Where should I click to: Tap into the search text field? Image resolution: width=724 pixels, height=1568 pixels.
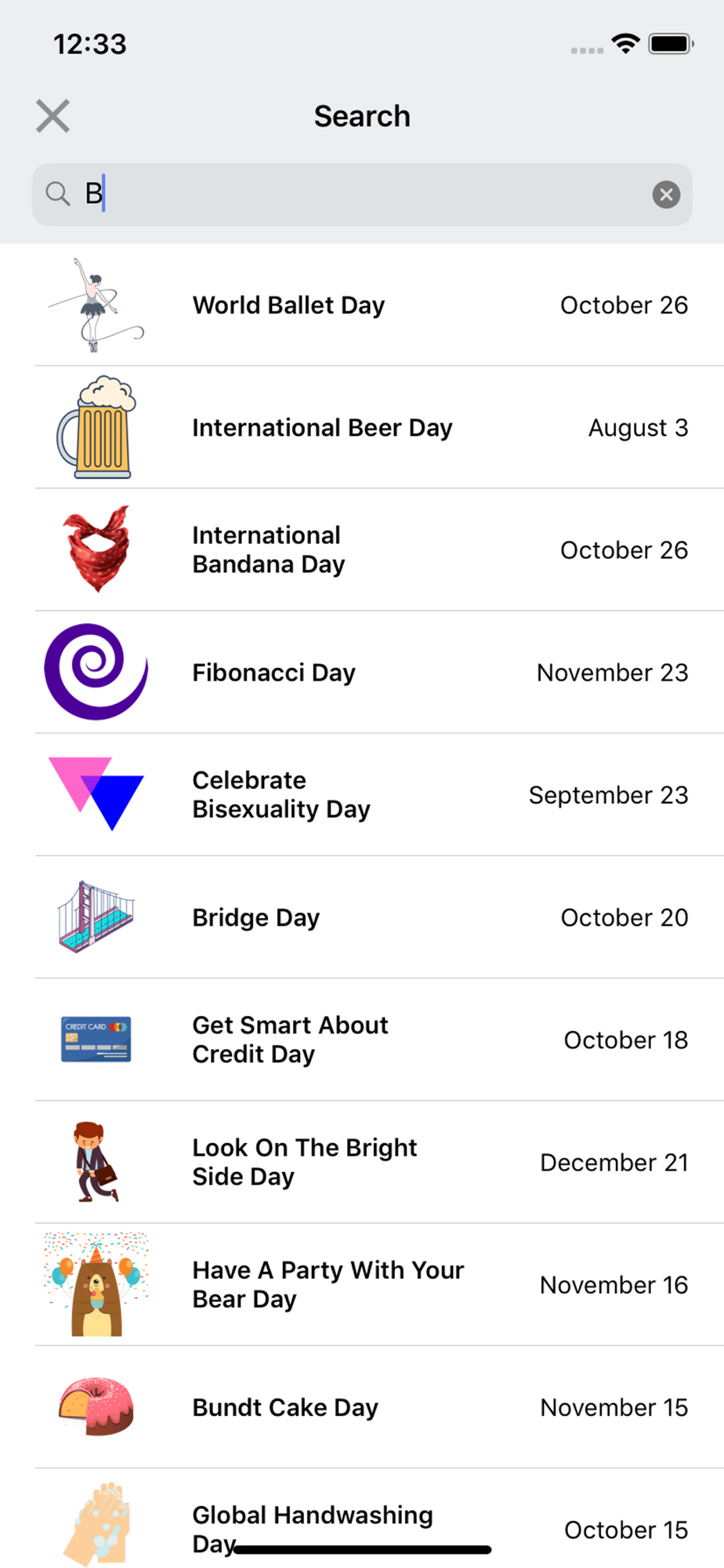pos(362,194)
